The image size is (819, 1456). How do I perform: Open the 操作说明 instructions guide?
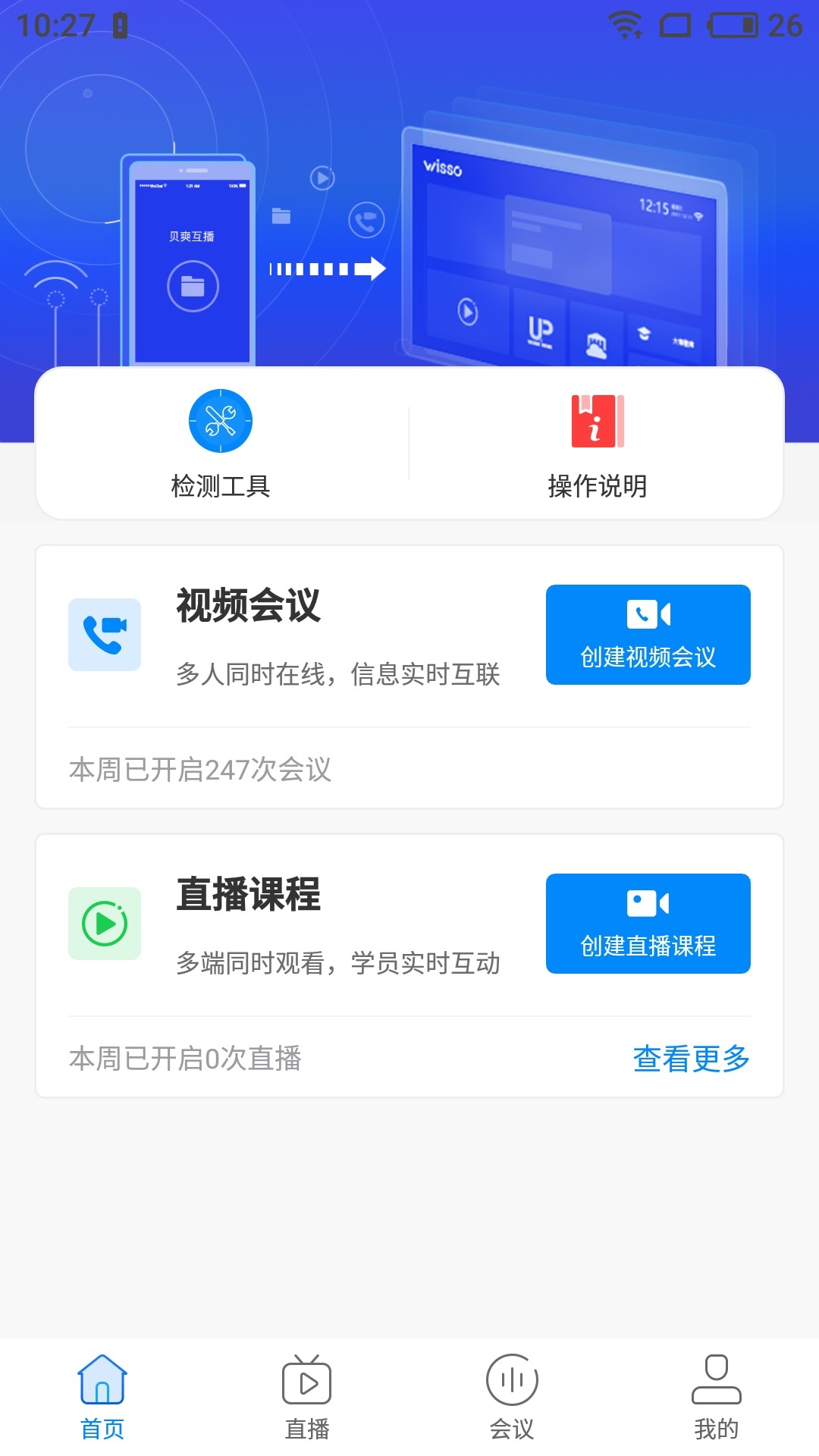coord(598,444)
